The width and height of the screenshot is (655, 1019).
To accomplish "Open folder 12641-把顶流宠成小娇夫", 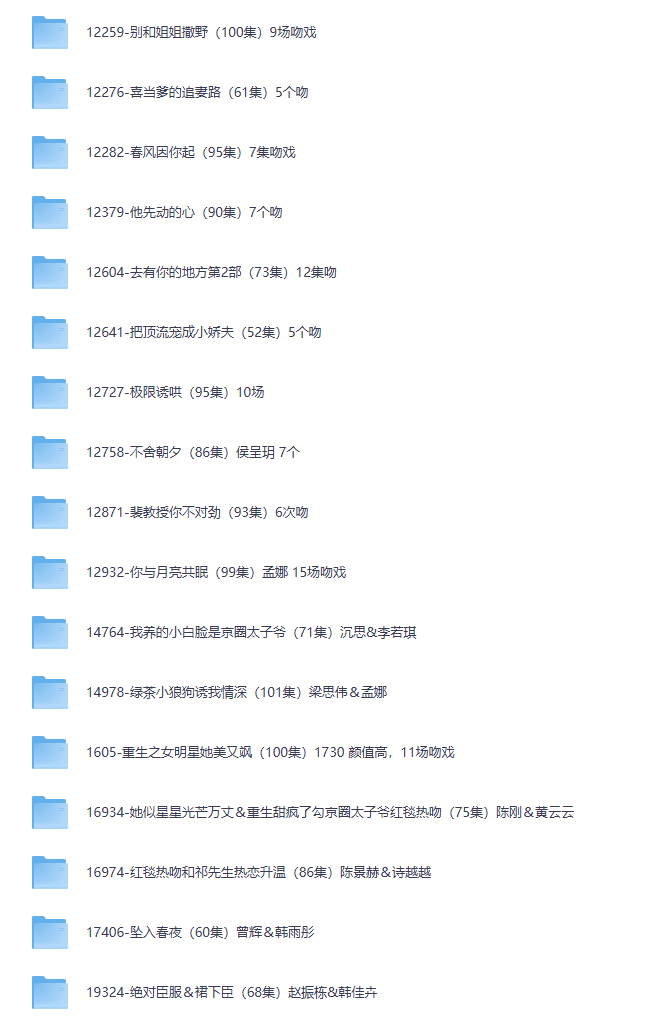I will point(203,332).
